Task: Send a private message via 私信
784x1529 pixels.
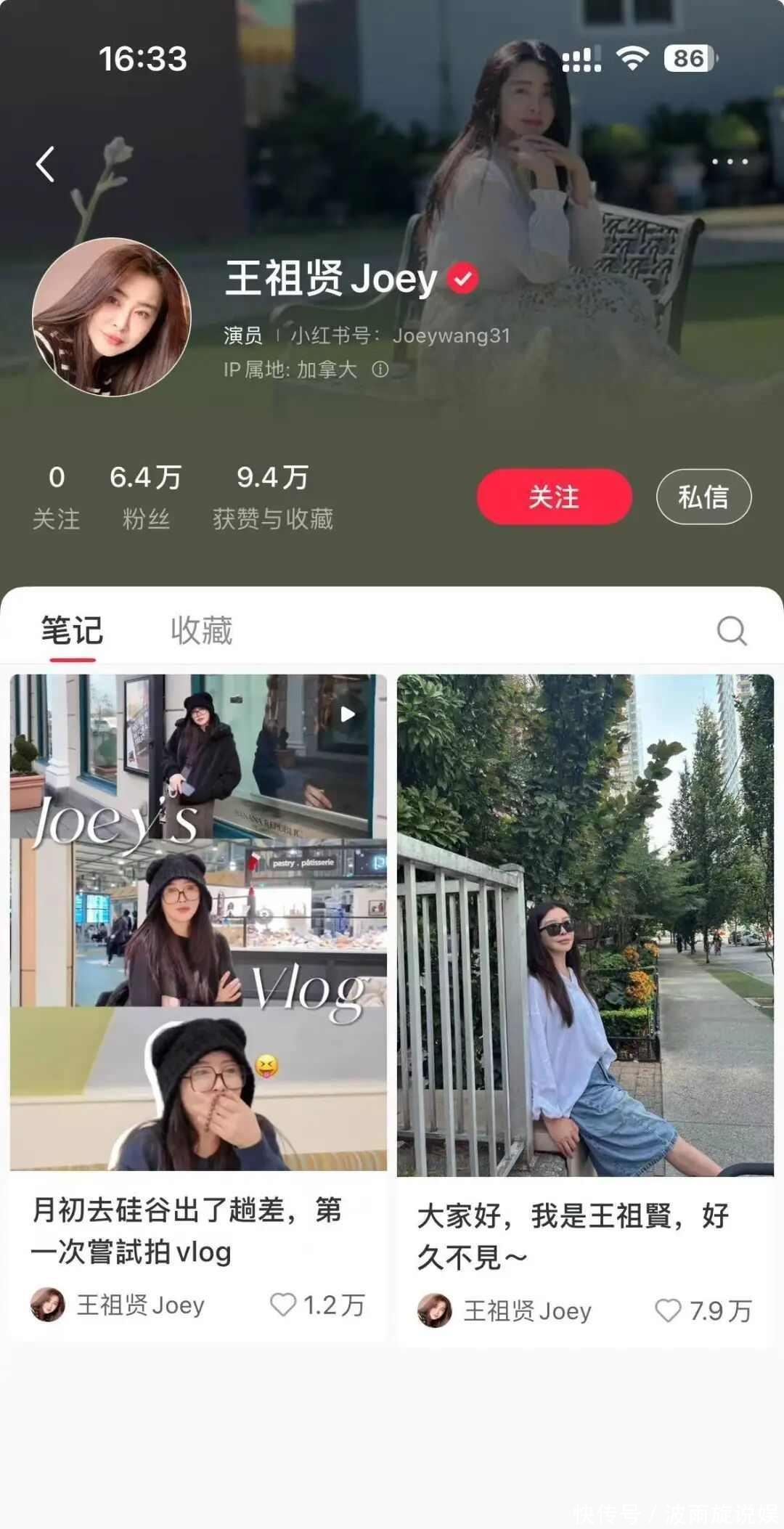Action: [703, 497]
